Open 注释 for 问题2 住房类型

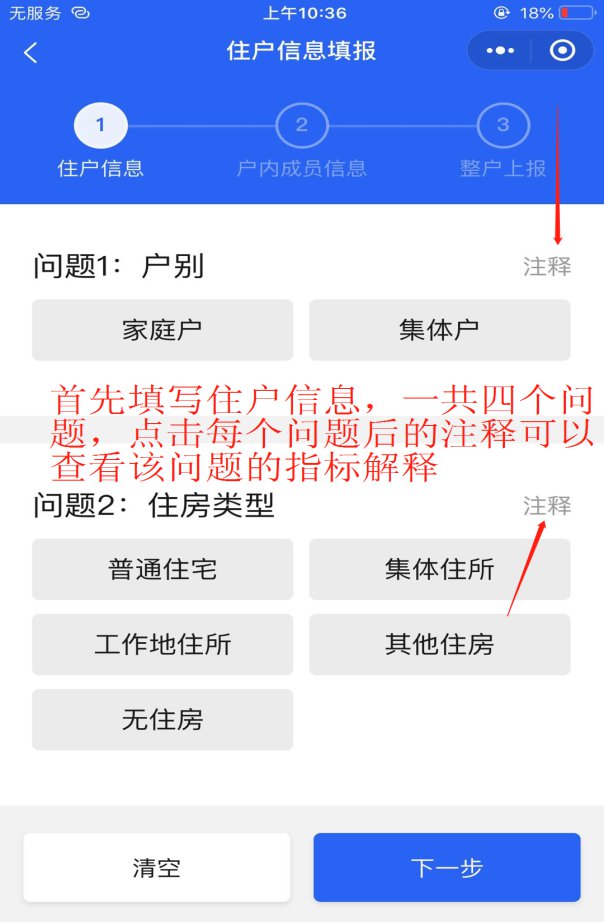(x=547, y=506)
